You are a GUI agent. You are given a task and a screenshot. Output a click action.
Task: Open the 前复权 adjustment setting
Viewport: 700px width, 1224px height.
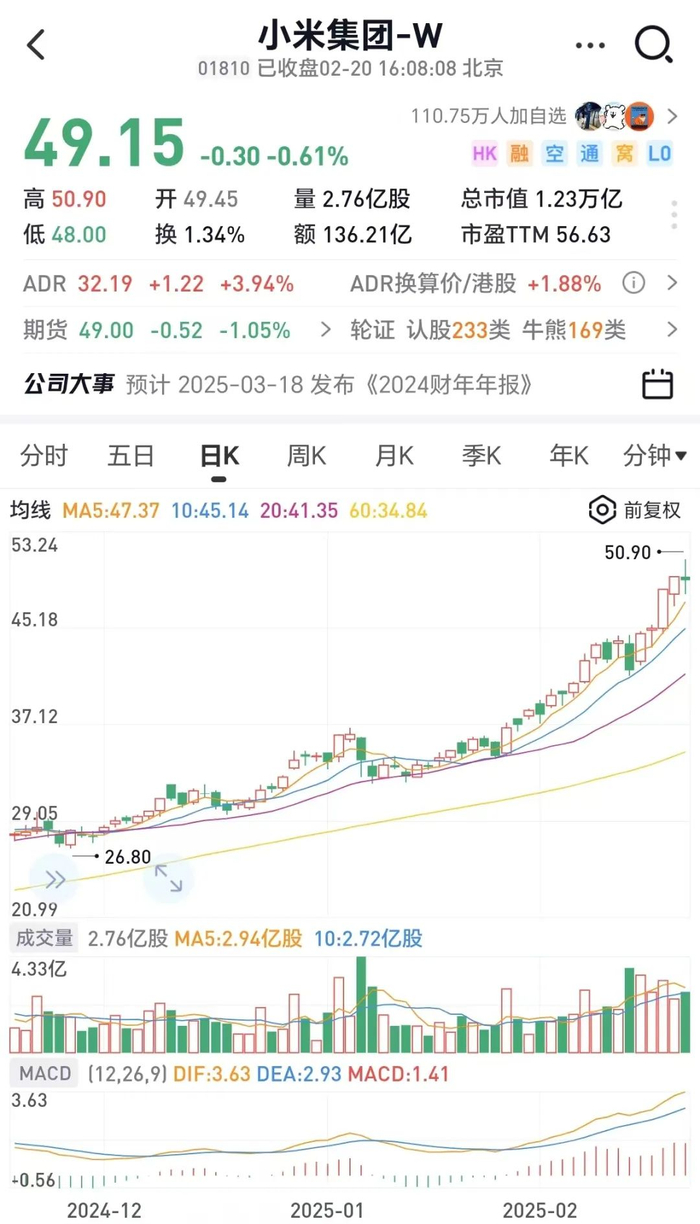[636, 510]
